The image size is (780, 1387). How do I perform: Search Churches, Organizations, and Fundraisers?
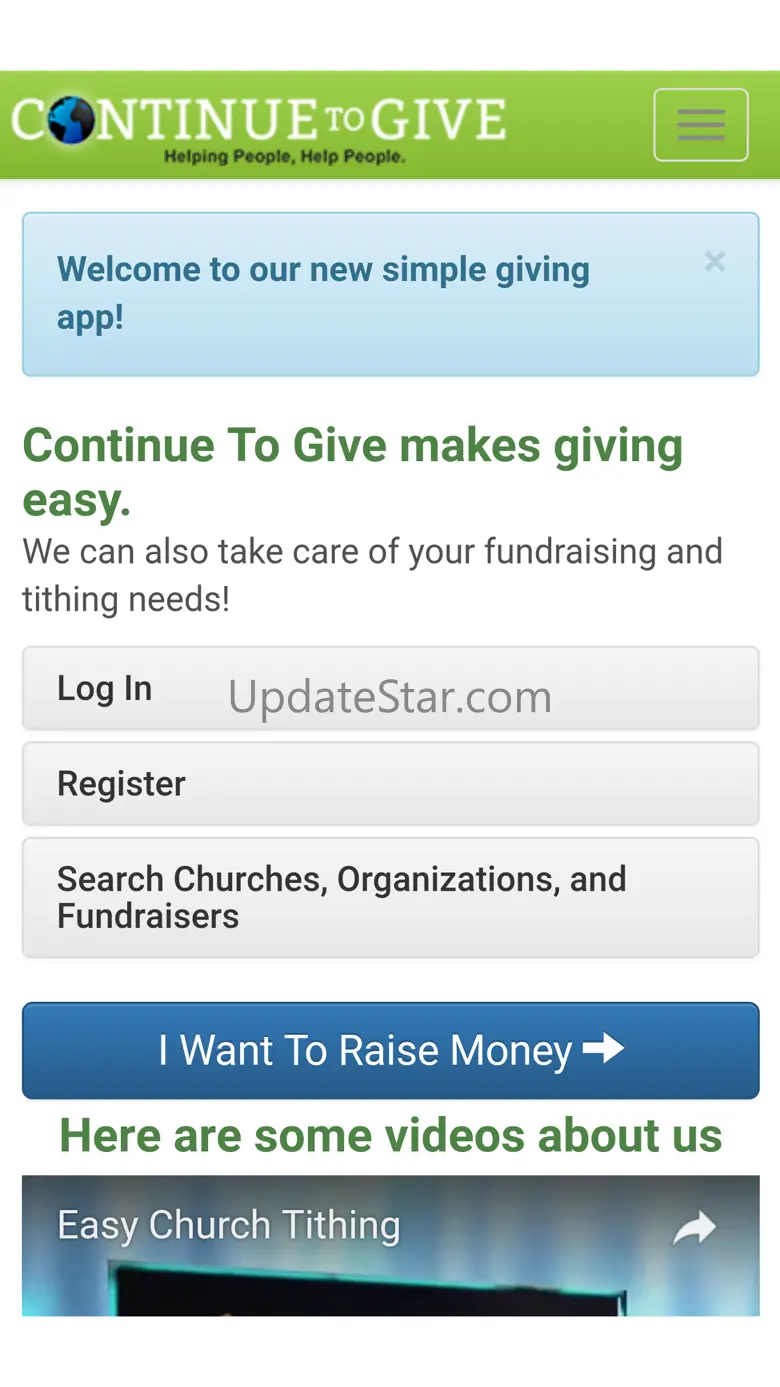pos(390,897)
